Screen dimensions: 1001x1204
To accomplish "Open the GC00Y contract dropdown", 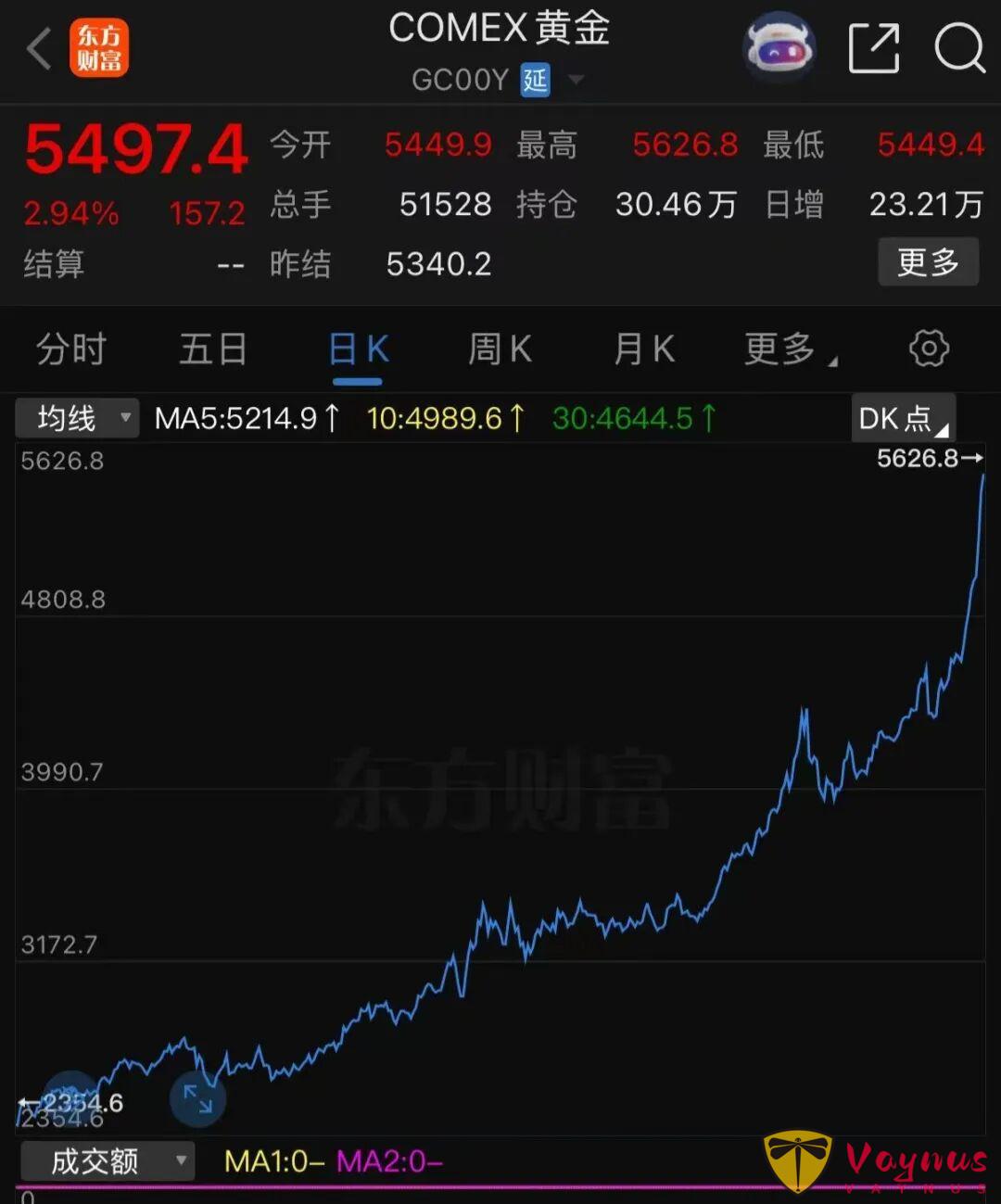I will 575,81.
